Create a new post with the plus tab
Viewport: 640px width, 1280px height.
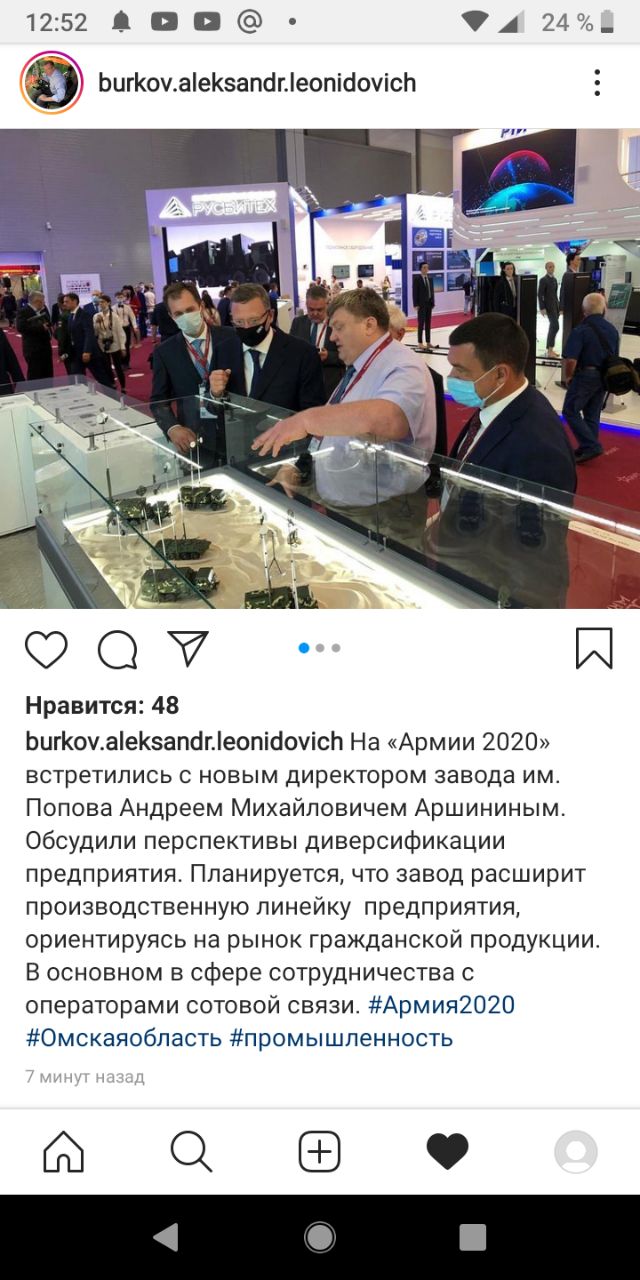320,1152
